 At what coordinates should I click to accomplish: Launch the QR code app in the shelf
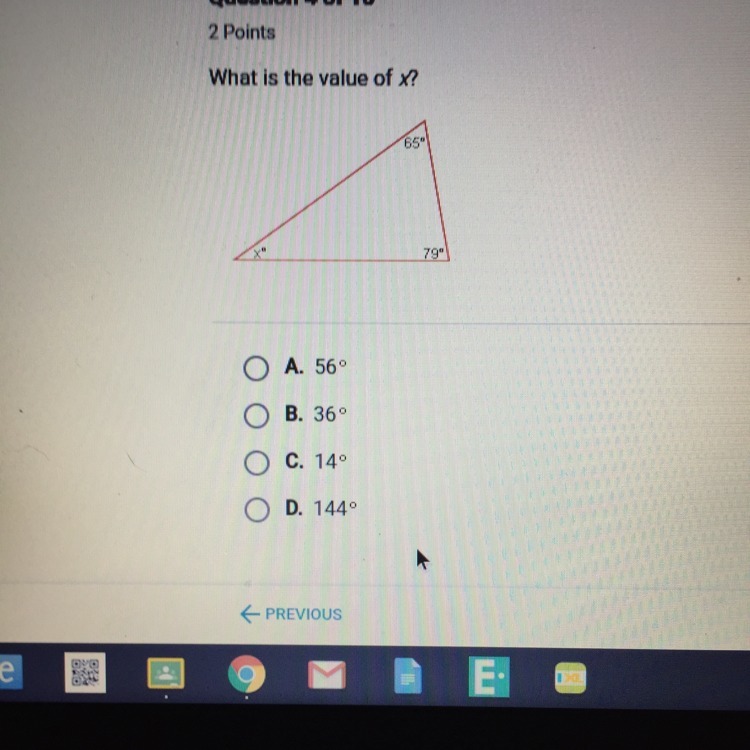pyautogui.click(x=87, y=677)
